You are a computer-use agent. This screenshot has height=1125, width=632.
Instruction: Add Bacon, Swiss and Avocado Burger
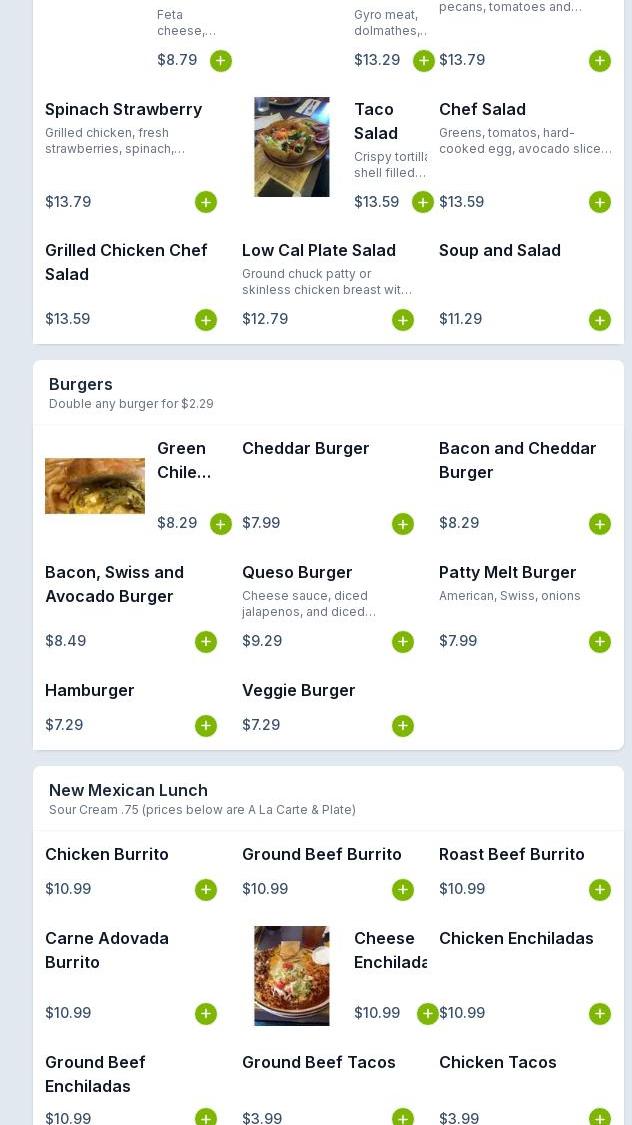tap(206, 642)
